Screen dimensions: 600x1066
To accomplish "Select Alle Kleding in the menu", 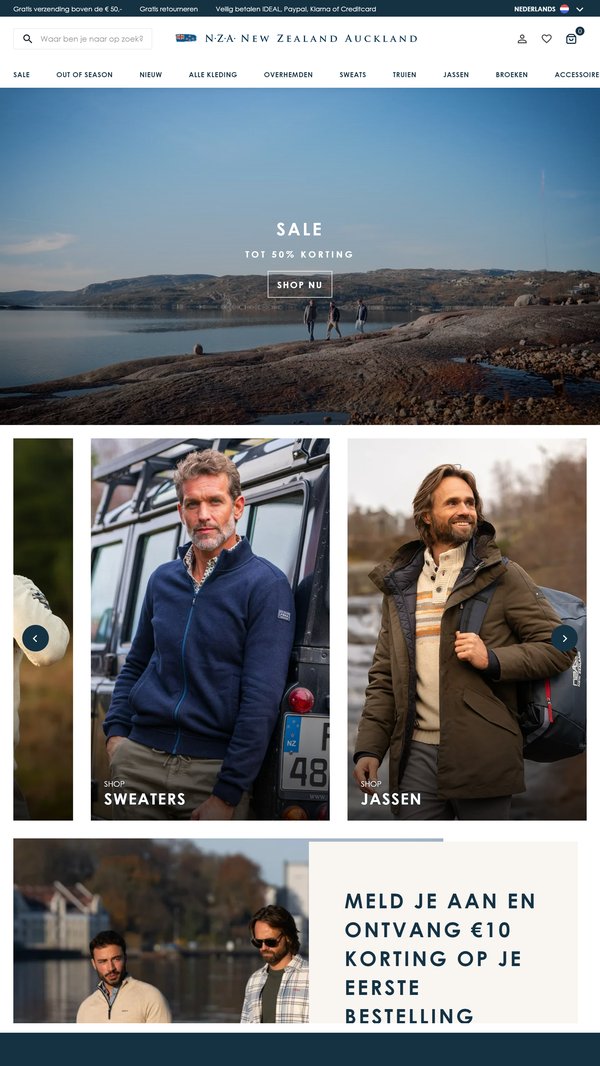I will click(213, 75).
